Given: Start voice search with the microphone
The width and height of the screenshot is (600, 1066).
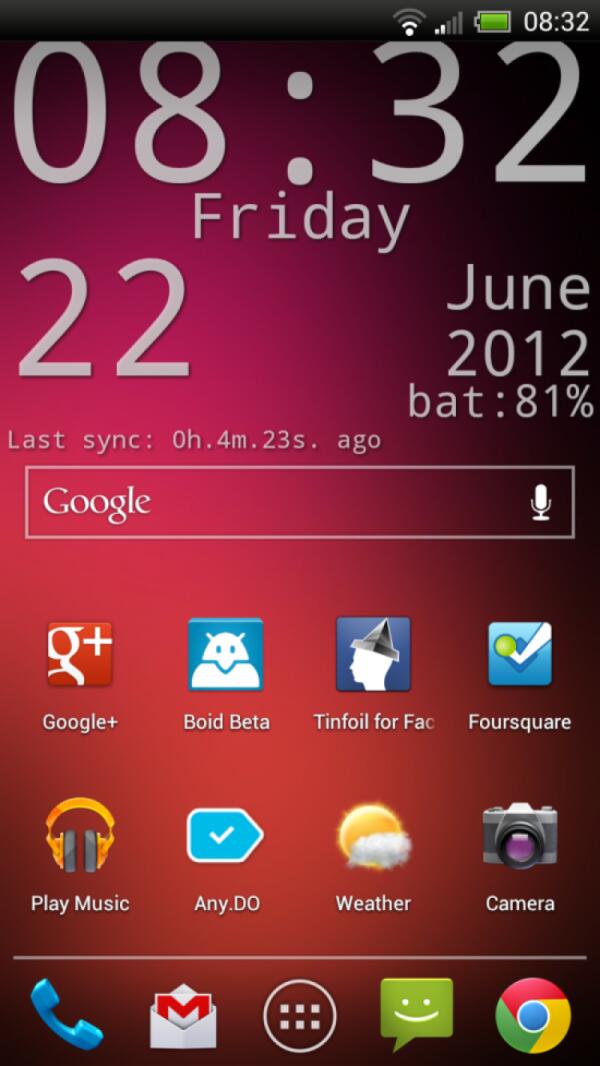Looking at the screenshot, I should point(540,502).
